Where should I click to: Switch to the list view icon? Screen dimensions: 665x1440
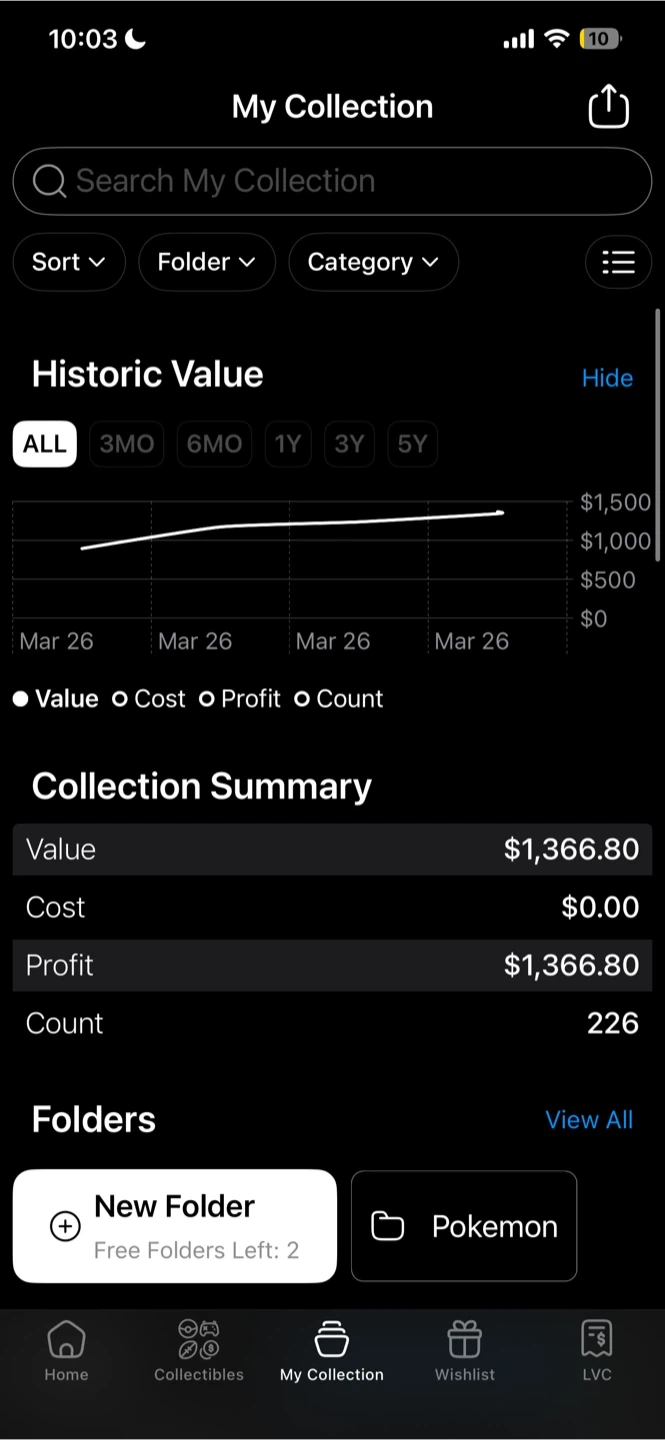(x=618, y=262)
